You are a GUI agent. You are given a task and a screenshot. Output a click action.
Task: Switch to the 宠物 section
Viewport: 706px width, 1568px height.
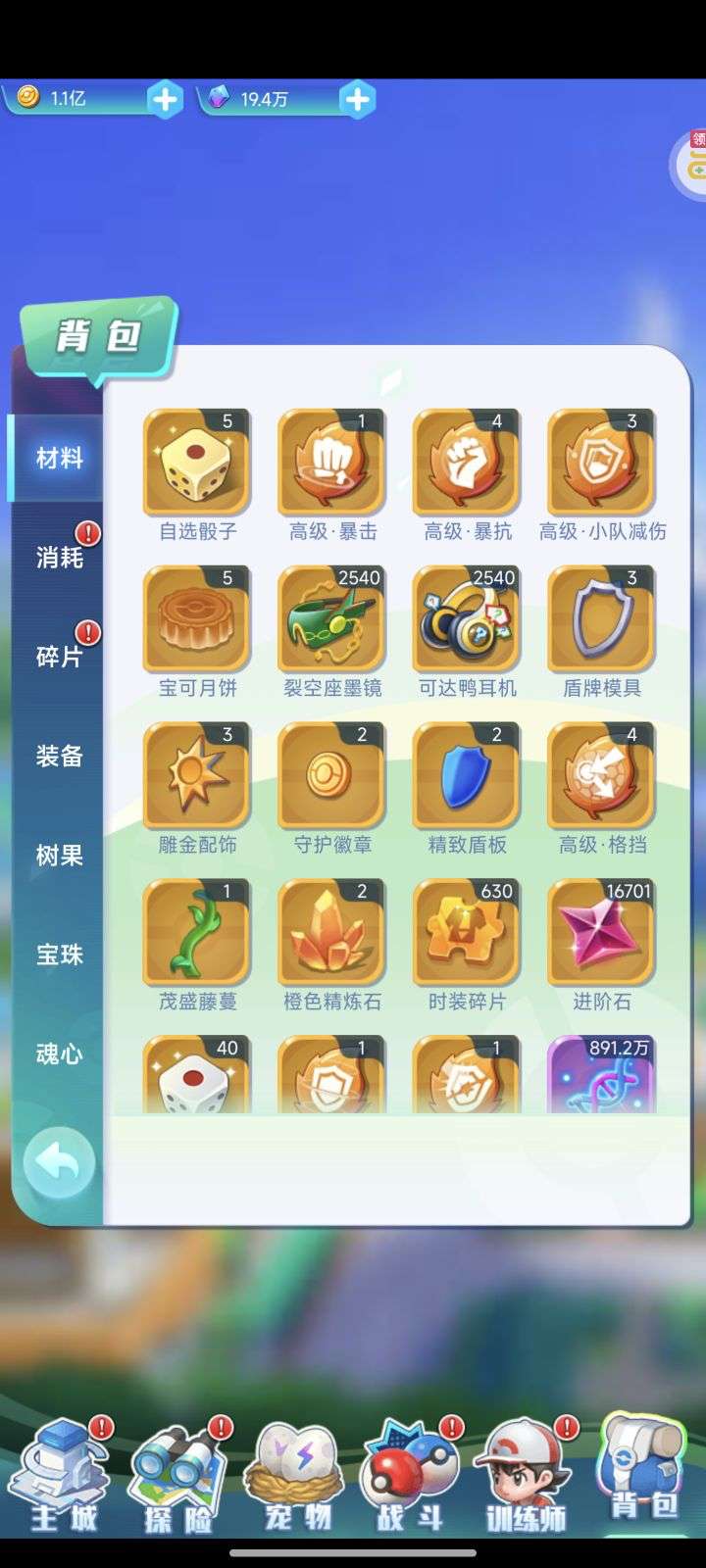pyautogui.click(x=297, y=1477)
